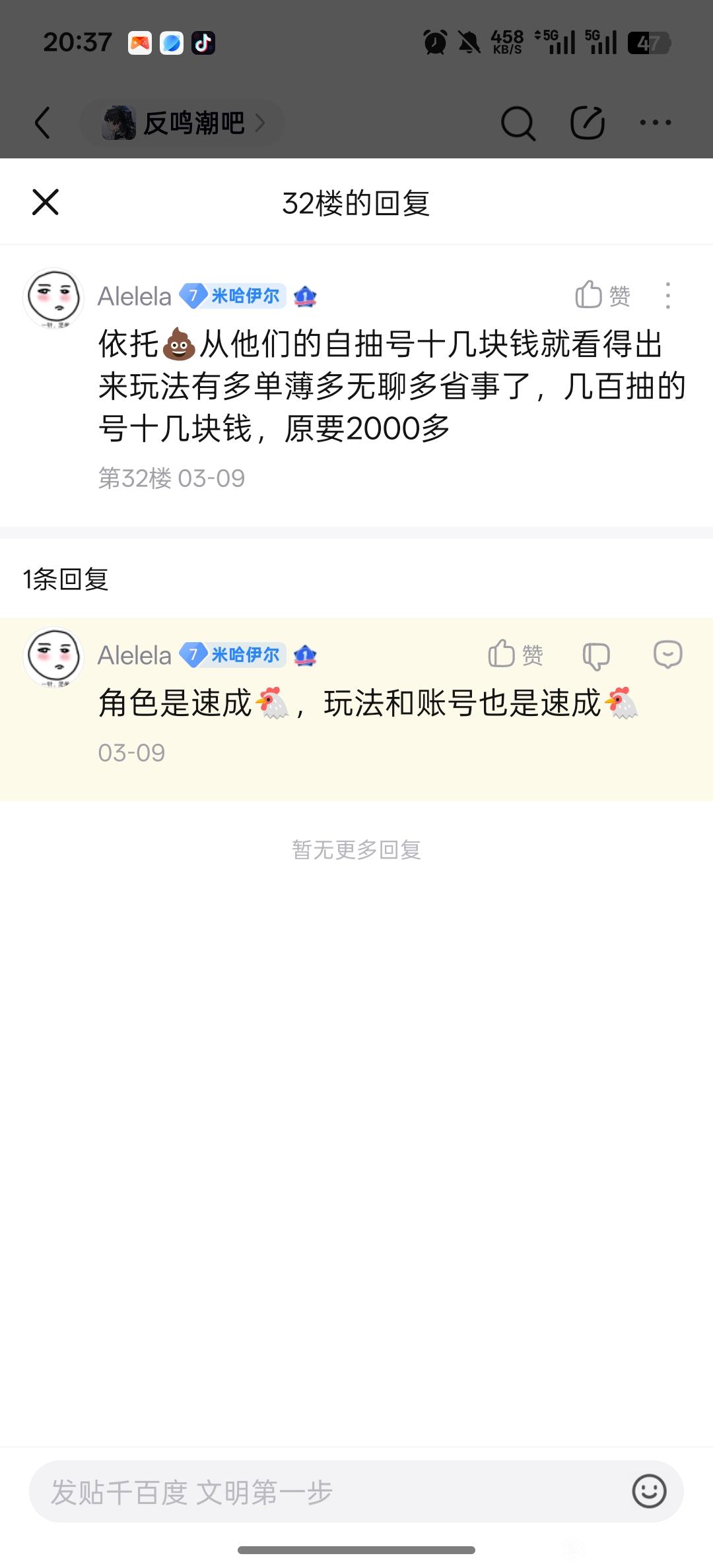The width and height of the screenshot is (713, 1568).
Task: Tap the share icon in the top bar
Action: coord(587,123)
